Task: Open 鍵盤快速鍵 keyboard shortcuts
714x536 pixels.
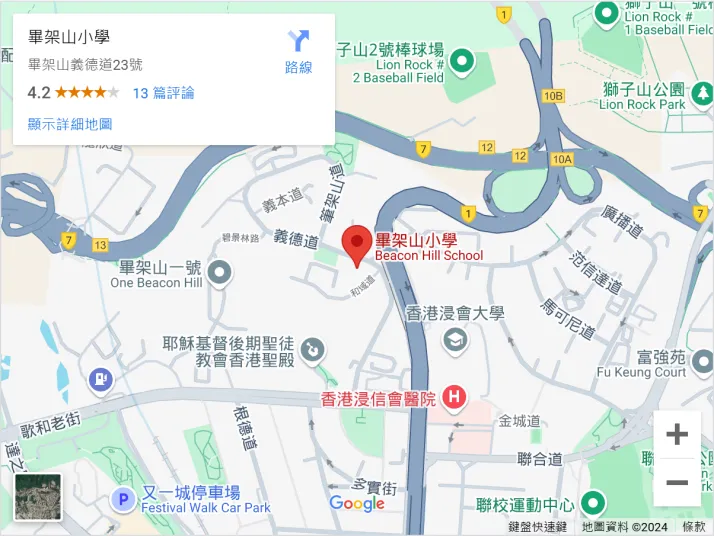Action: tap(537, 527)
